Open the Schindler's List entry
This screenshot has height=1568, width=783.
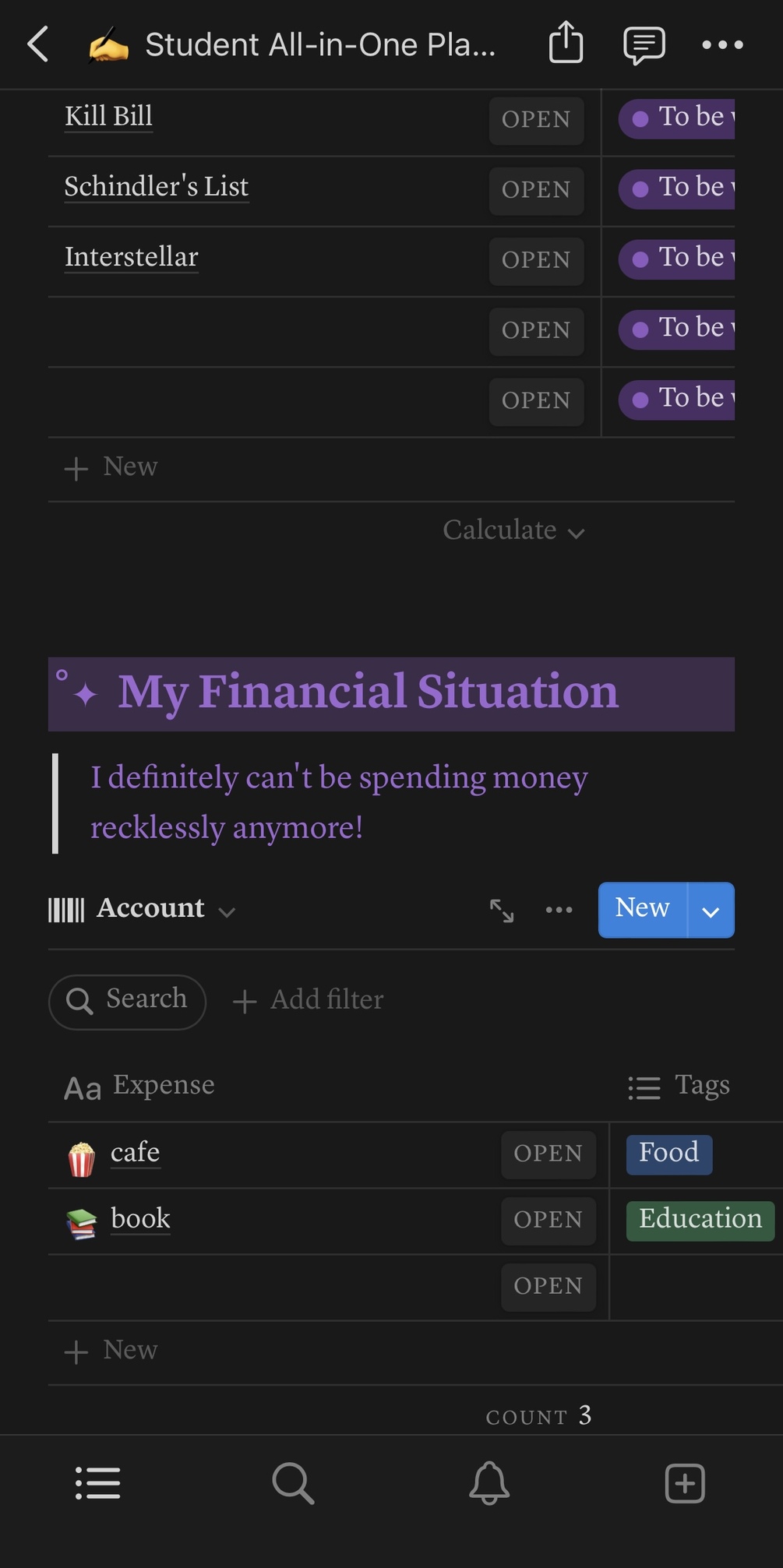coord(536,190)
